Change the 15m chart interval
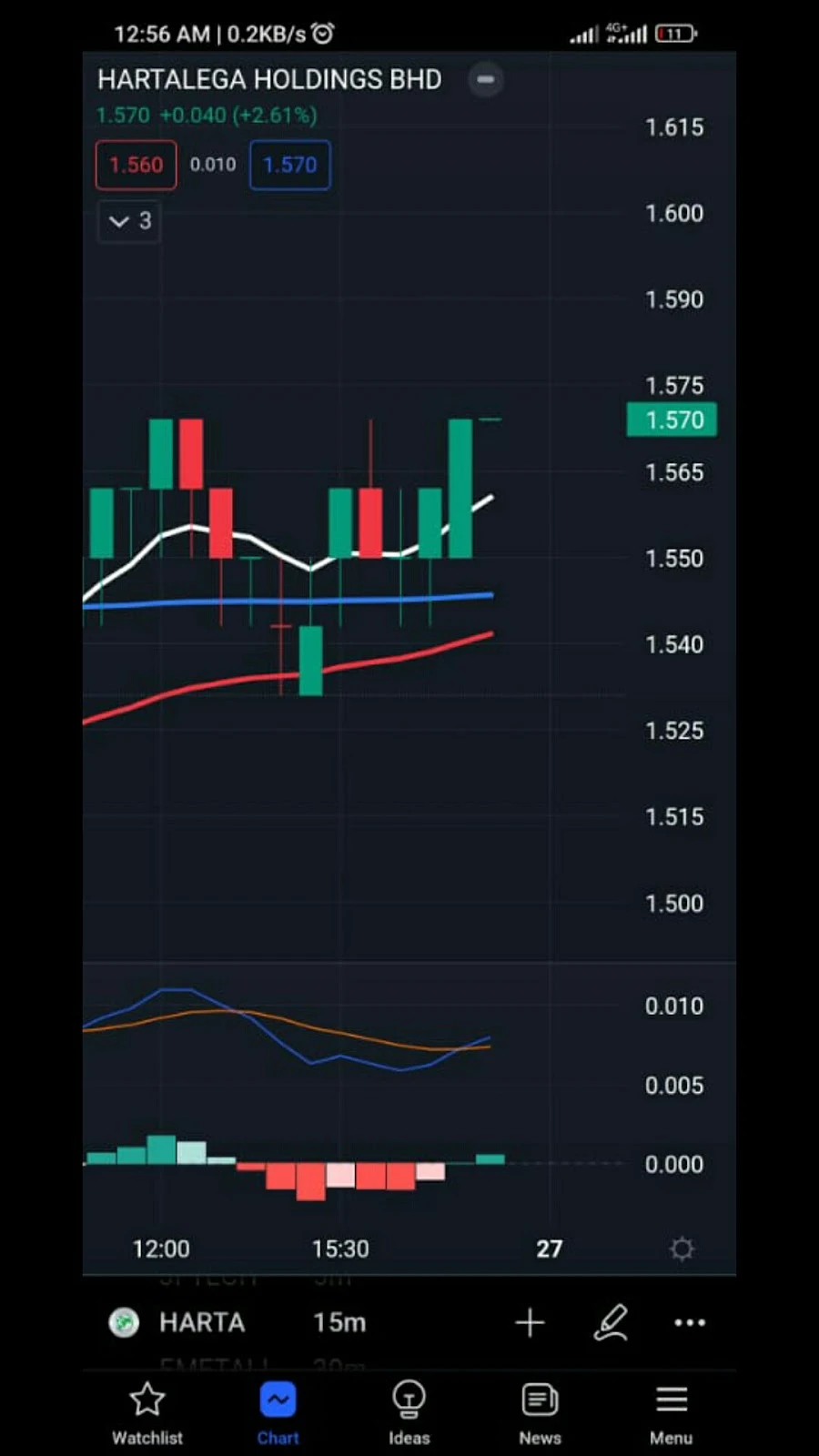Screen dimensions: 819x1456 pos(339,1322)
